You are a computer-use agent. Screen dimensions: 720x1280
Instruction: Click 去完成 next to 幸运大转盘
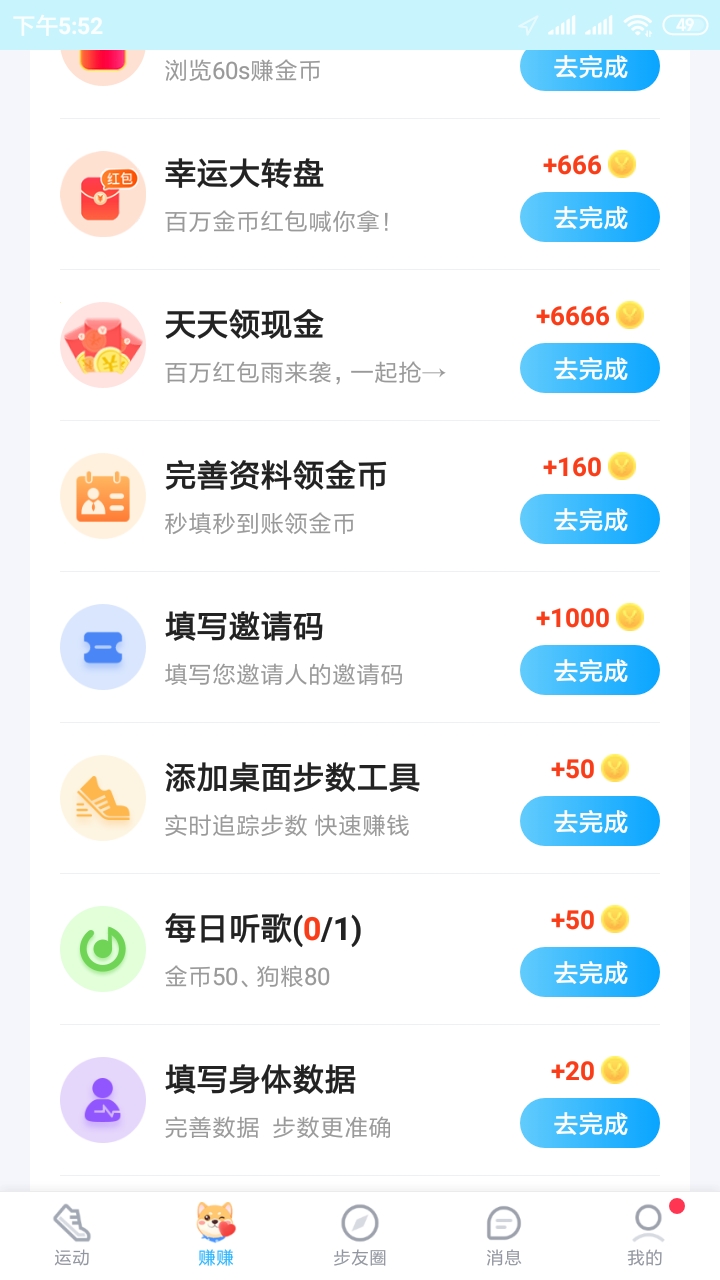(x=589, y=217)
